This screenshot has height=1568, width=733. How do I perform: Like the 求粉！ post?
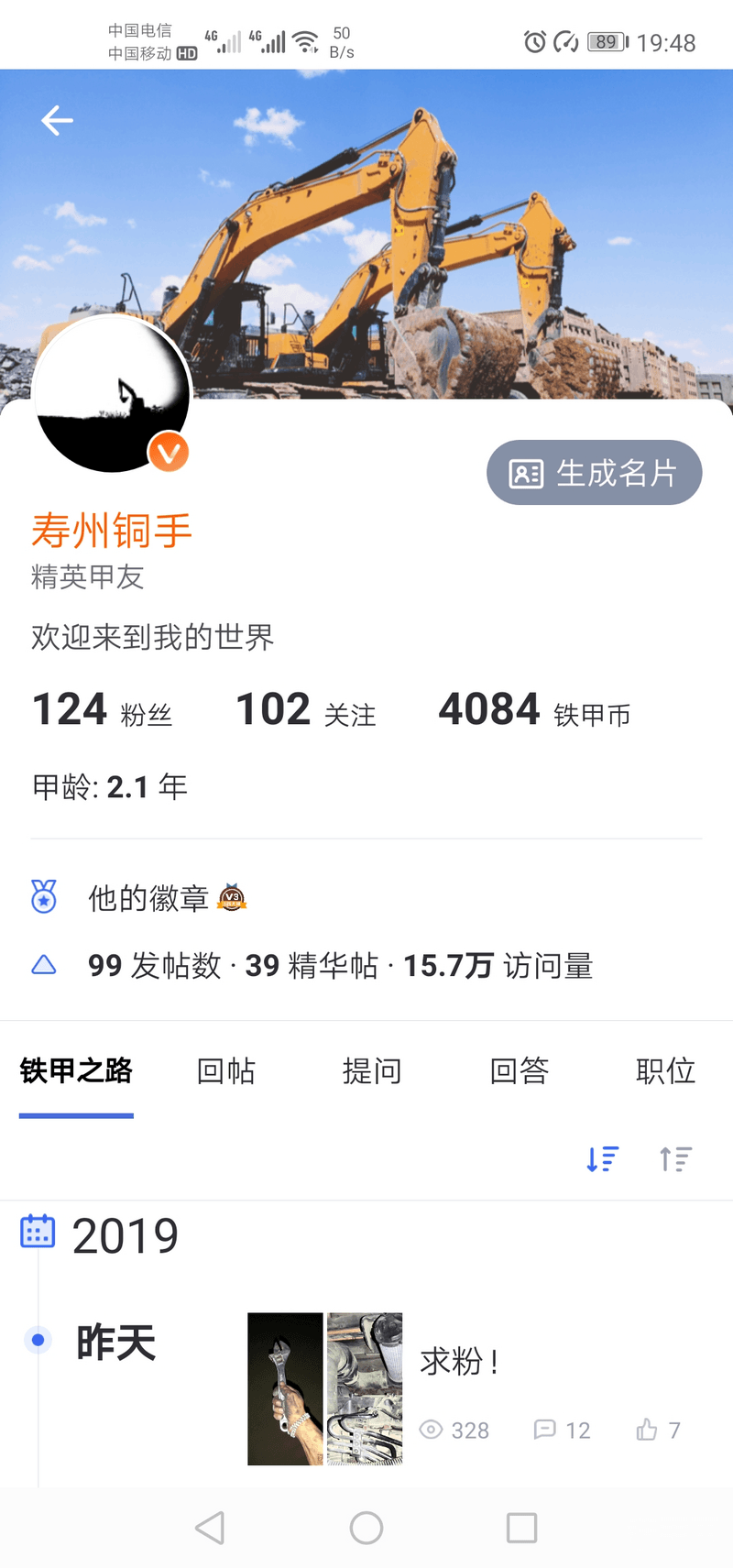[x=657, y=1430]
